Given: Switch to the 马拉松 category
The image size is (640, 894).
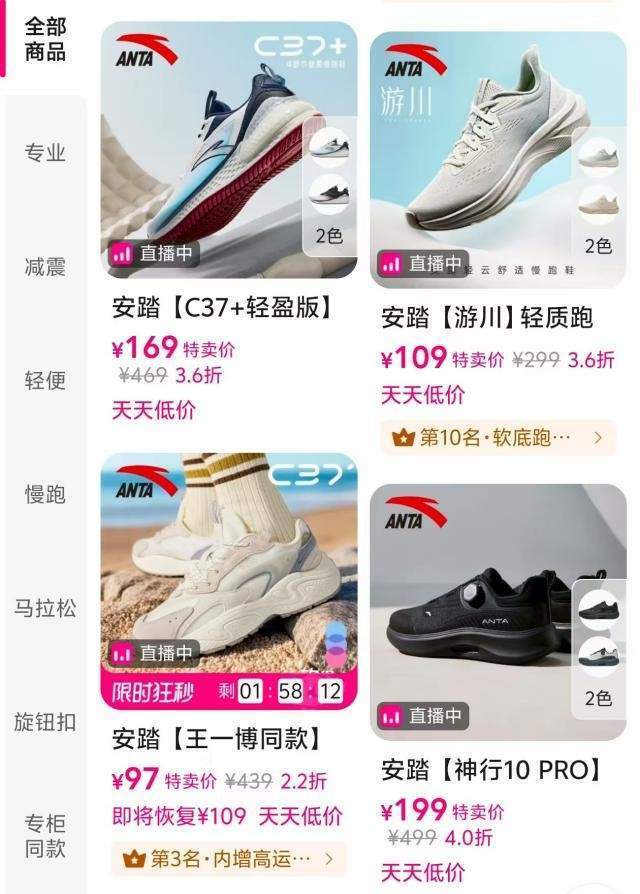Looking at the screenshot, I should (x=45, y=607).
